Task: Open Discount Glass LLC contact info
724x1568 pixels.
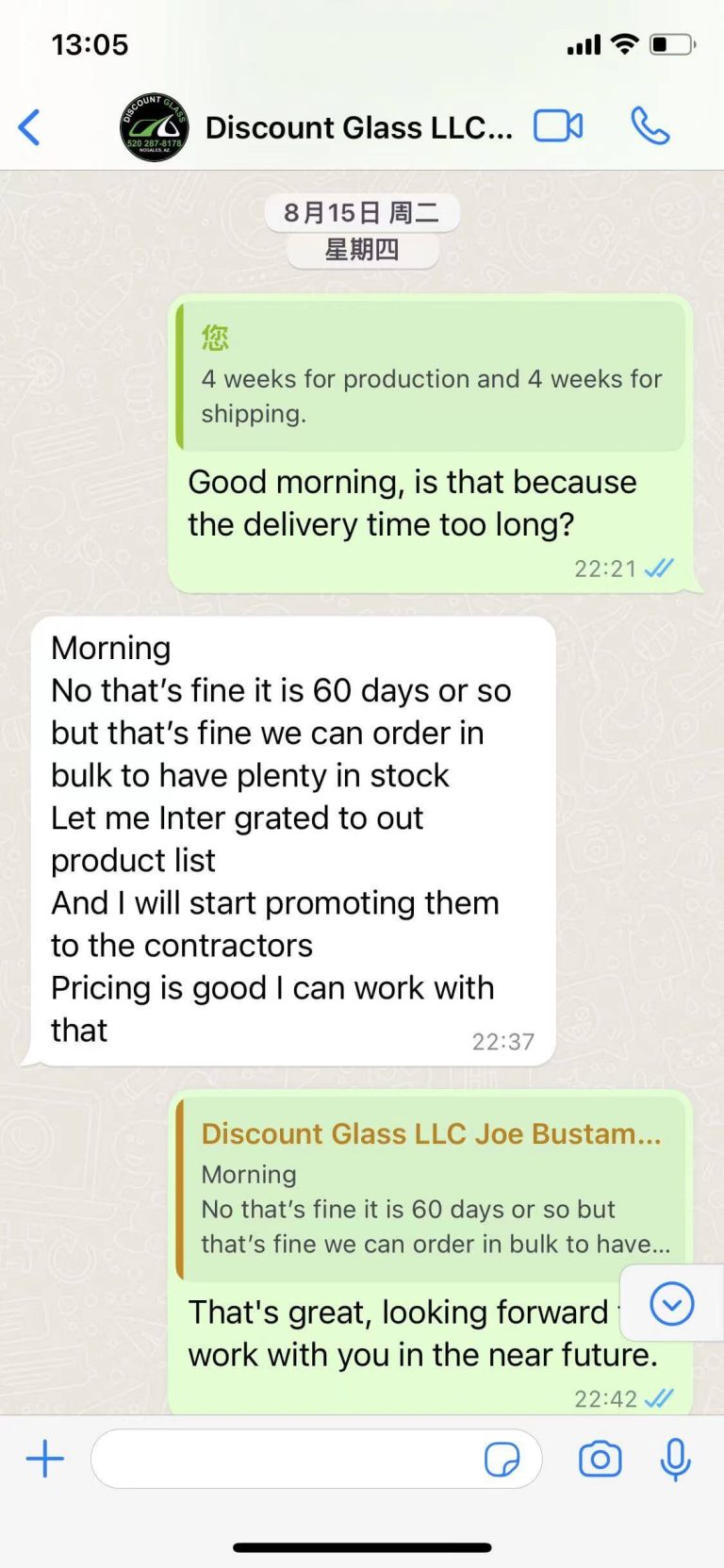Action: (x=358, y=127)
